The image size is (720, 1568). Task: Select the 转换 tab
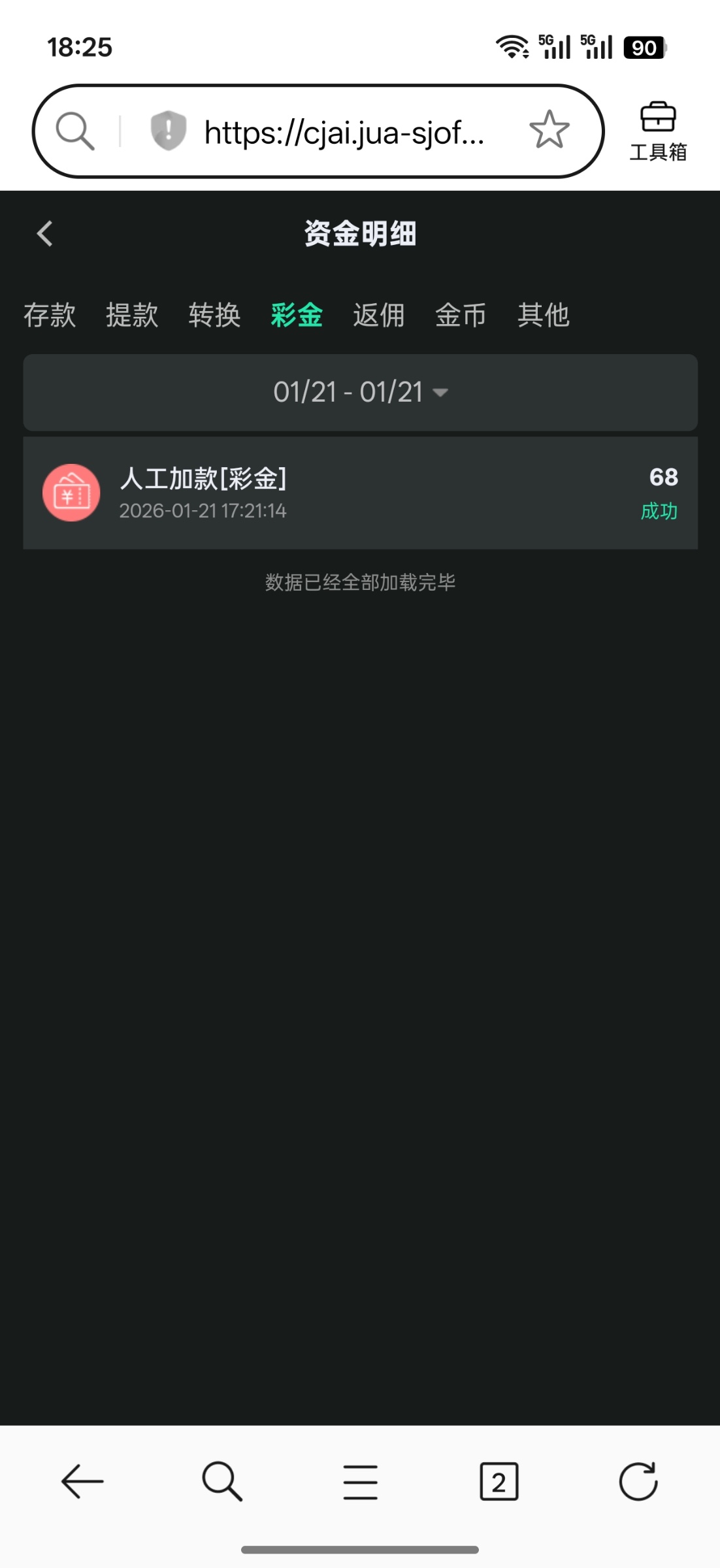pos(214,315)
